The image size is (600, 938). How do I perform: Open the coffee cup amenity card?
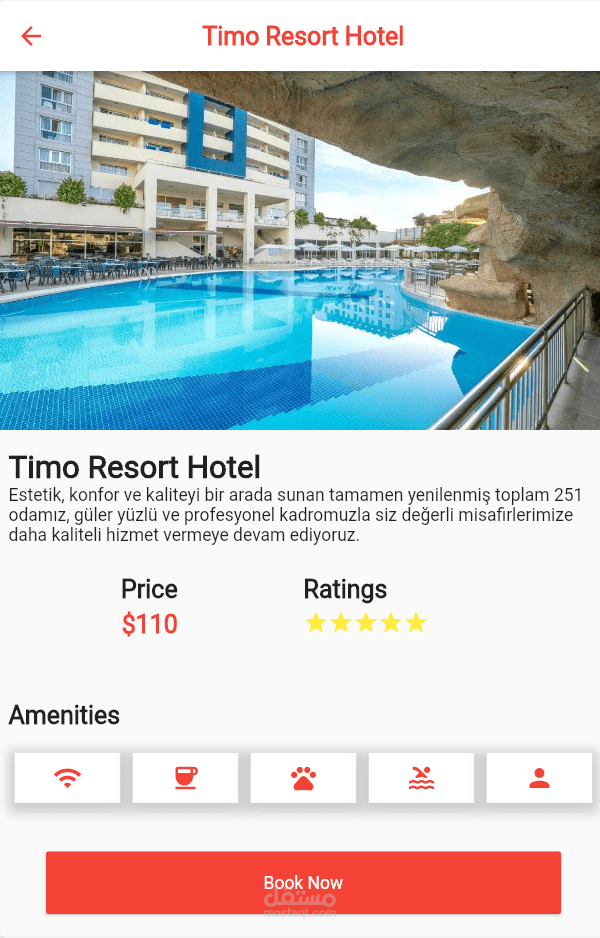click(185, 778)
